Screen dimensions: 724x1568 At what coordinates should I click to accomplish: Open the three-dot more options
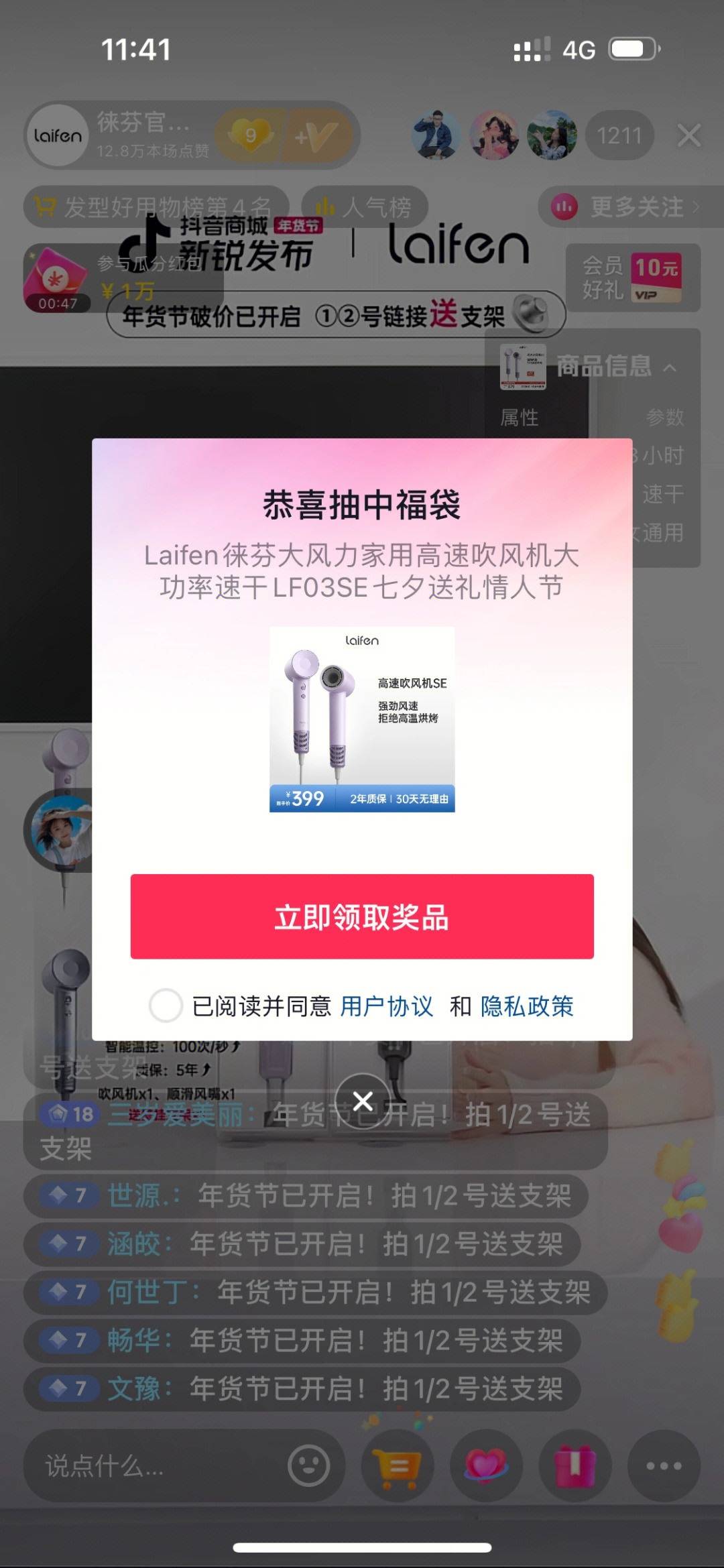(664, 1465)
